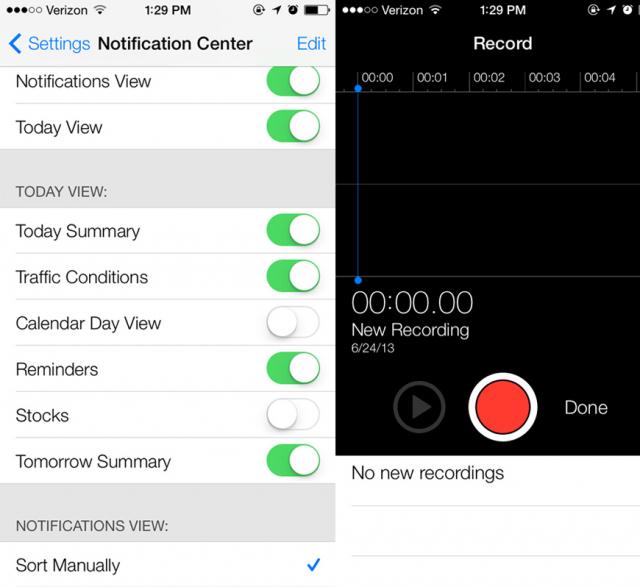Disable Today Summary

[x=293, y=231]
